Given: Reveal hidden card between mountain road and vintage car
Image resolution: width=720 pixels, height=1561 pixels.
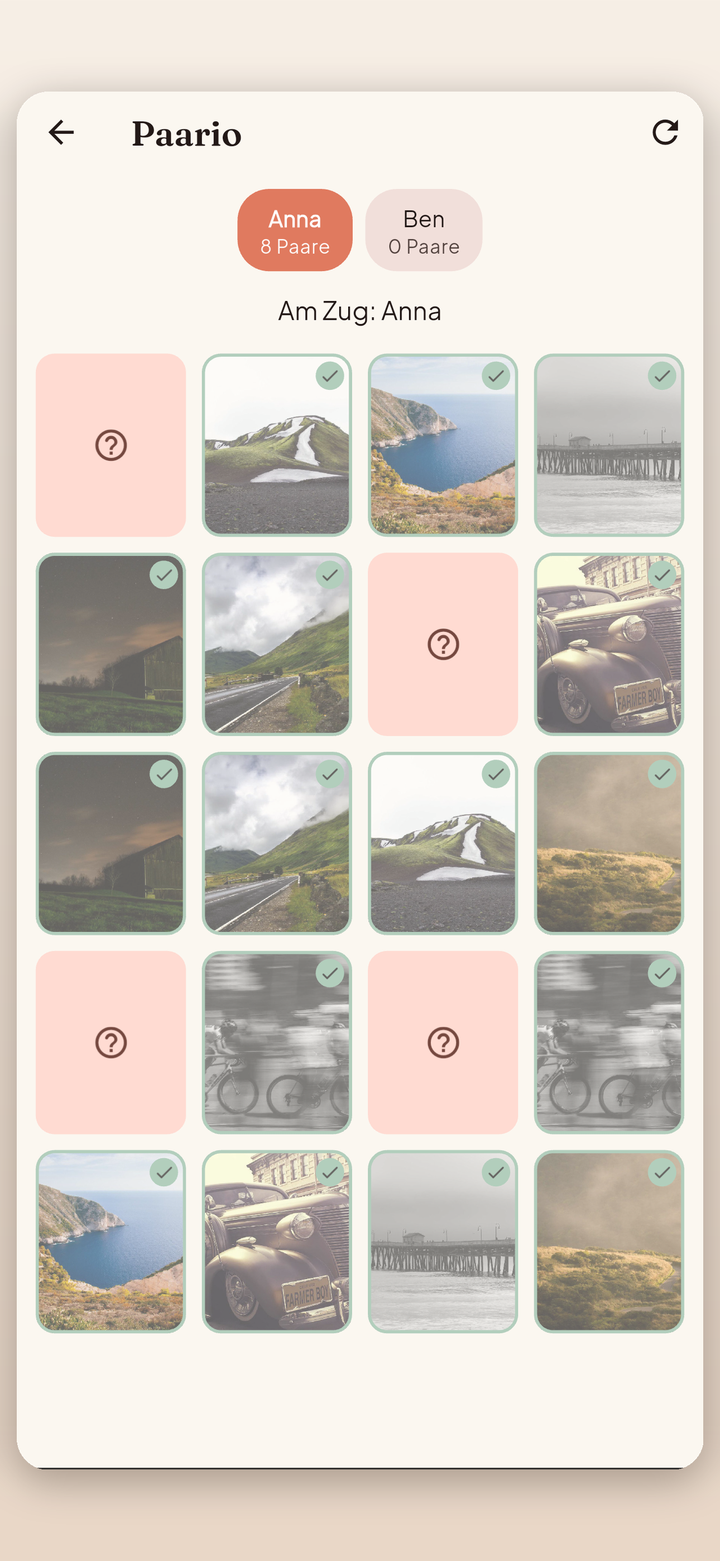Looking at the screenshot, I should click(443, 644).
